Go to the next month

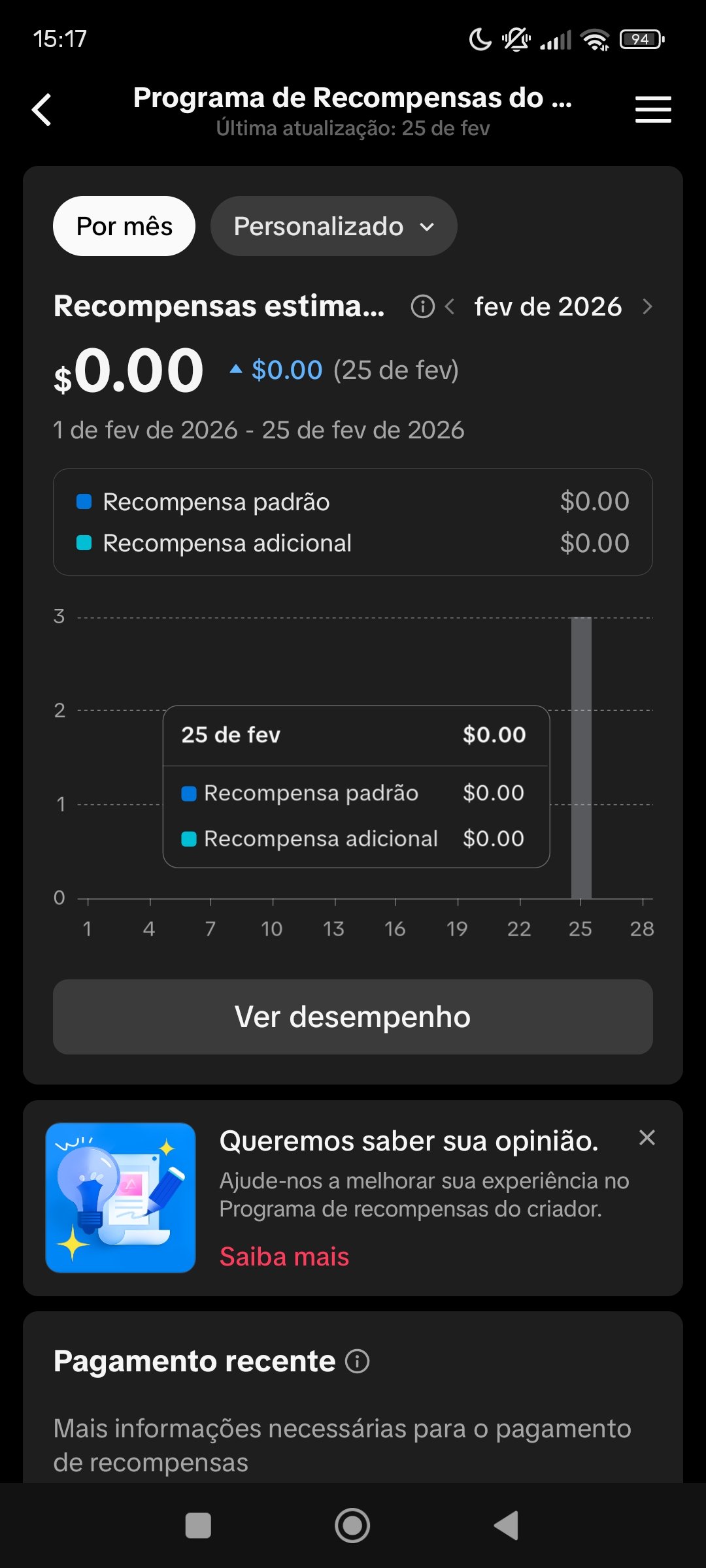[x=647, y=306]
